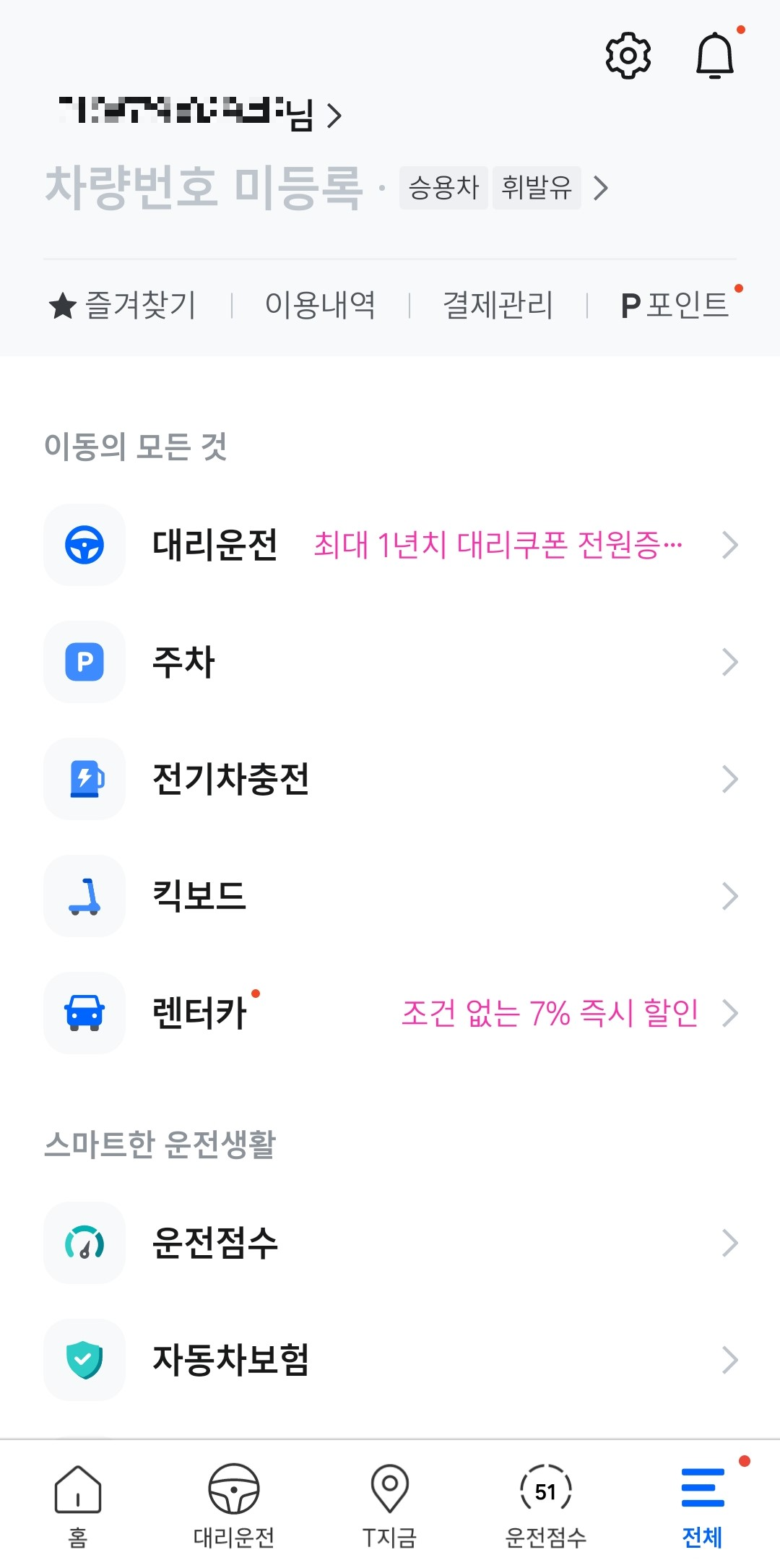
Task: Expand the 주차 row chevron
Action: coord(732,663)
